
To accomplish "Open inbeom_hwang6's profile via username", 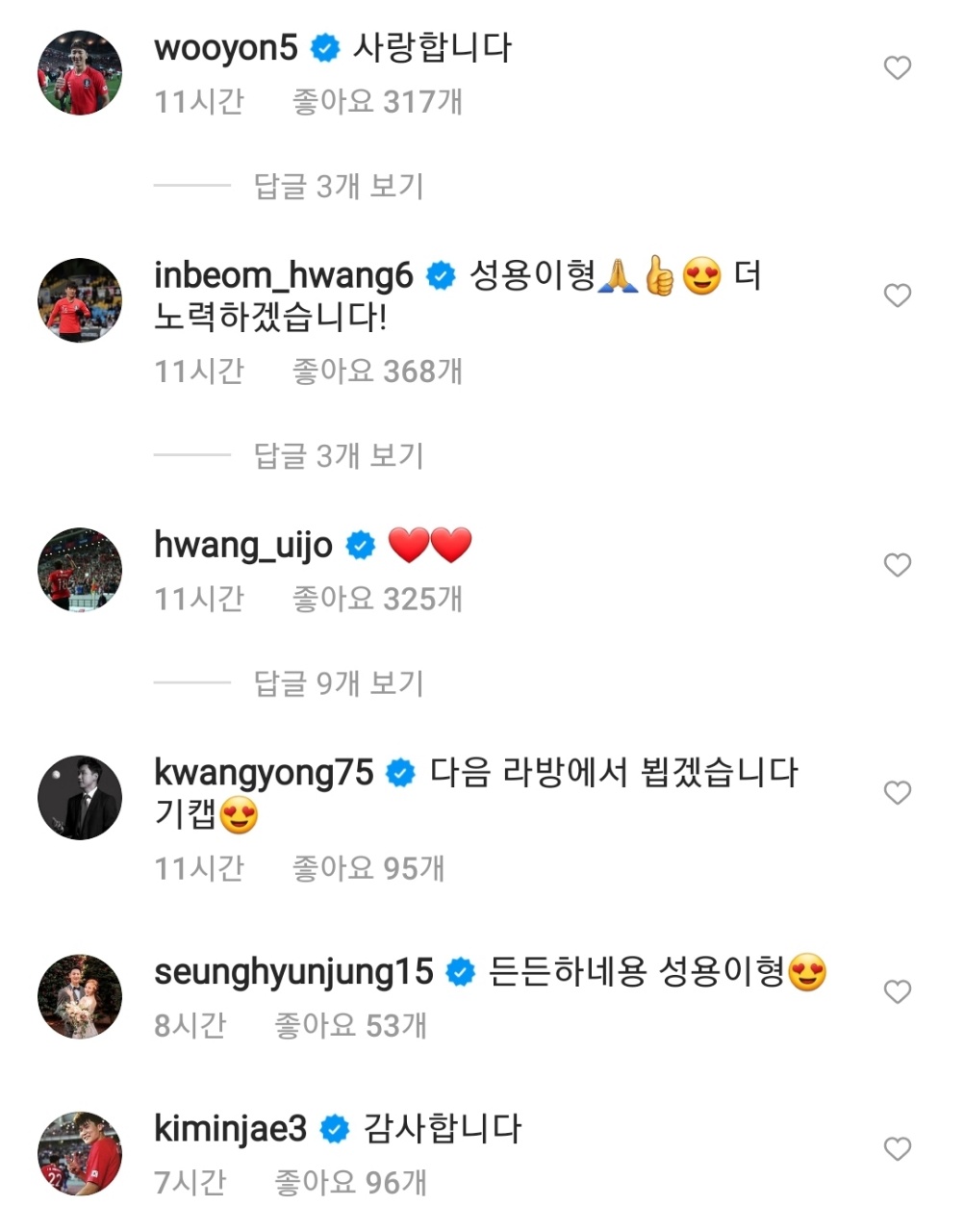I will (283, 276).
